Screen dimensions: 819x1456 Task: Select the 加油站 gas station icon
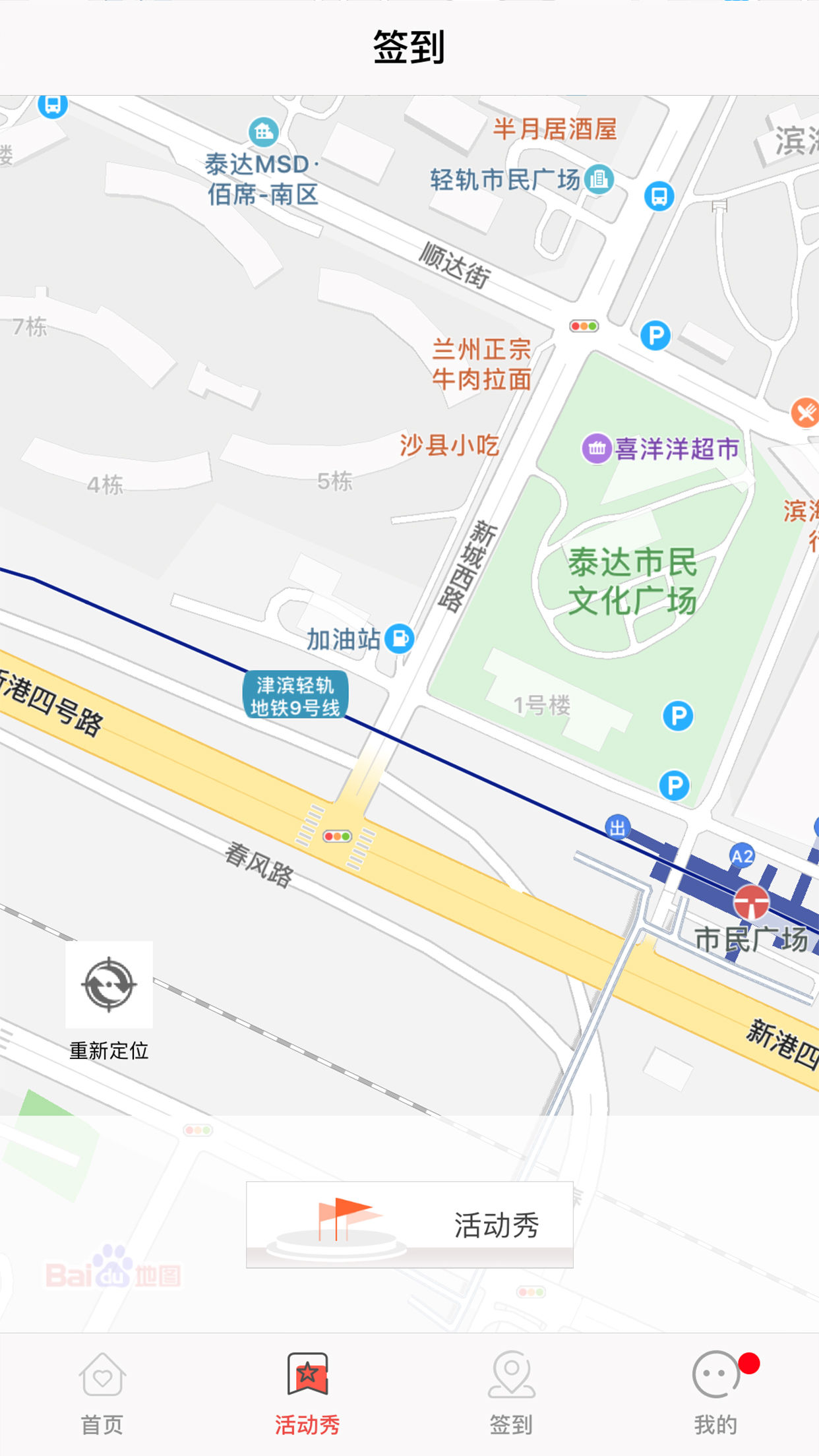(399, 638)
